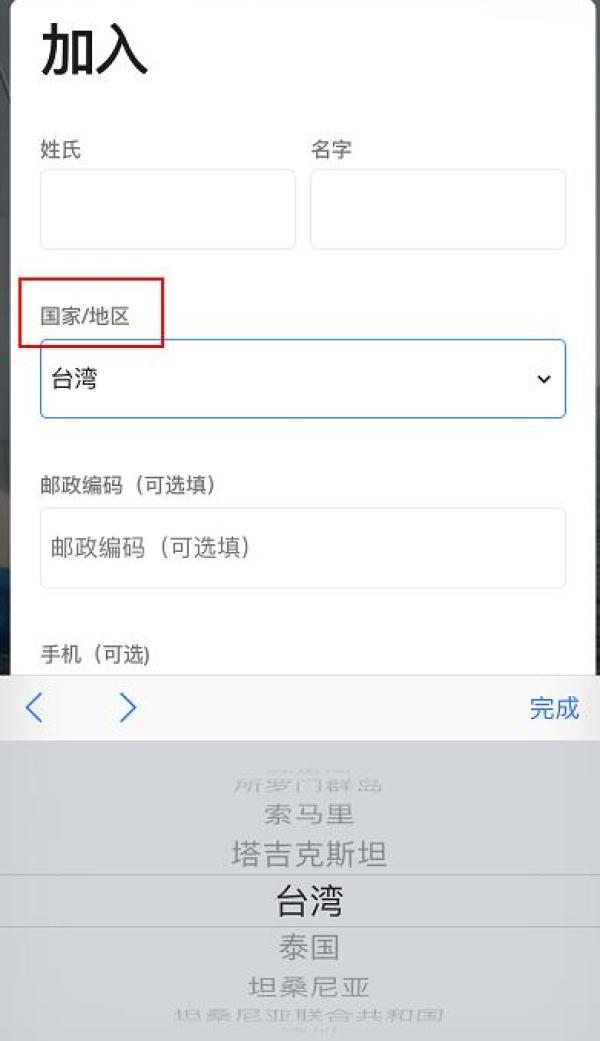Tap the 邮政编码 input field
The image size is (600, 1041).
coord(303,548)
